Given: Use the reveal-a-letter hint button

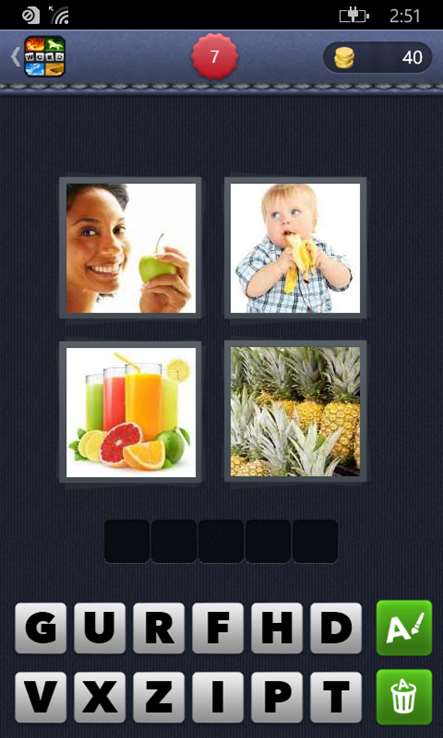Looking at the screenshot, I should tap(404, 628).
